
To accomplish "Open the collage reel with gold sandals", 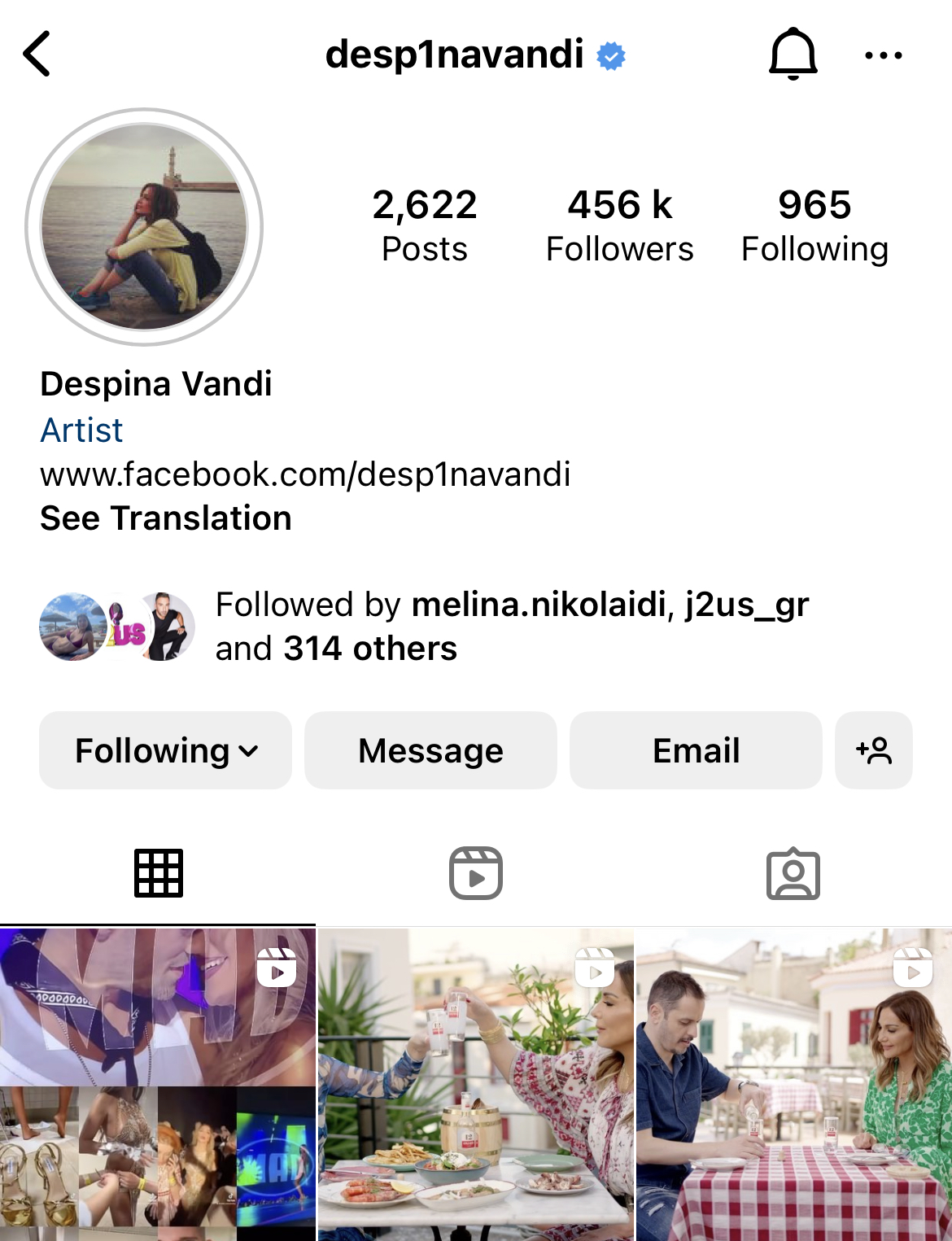I will tap(158, 1086).
